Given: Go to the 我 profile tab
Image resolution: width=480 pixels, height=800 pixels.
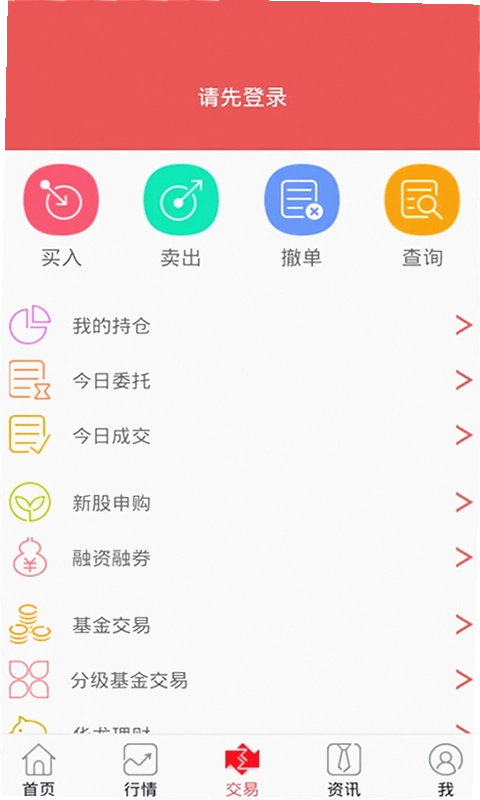Looking at the screenshot, I should [x=445, y=769].
